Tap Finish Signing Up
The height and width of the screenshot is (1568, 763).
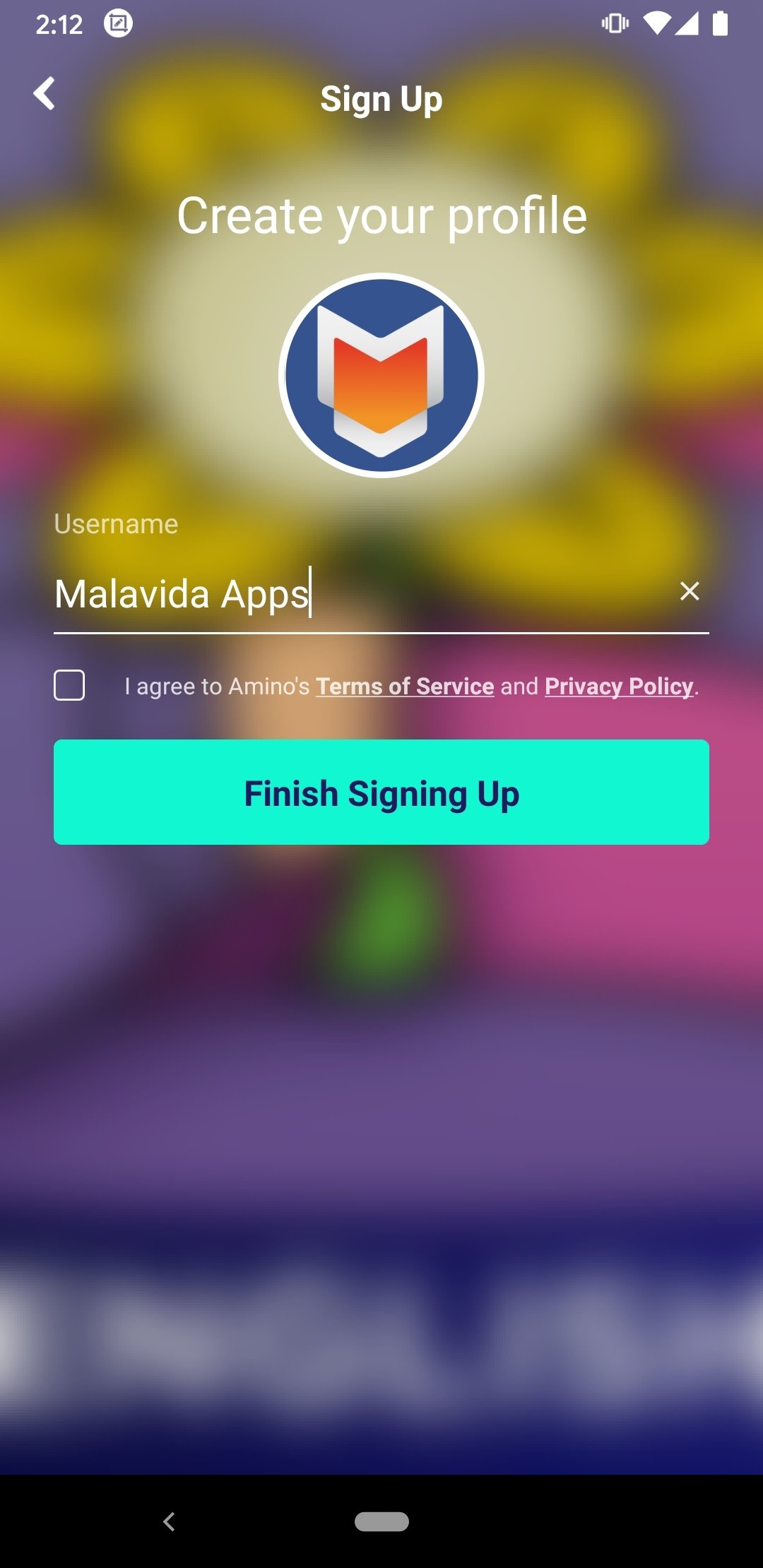pyautogui.click(x=381, y=792)
